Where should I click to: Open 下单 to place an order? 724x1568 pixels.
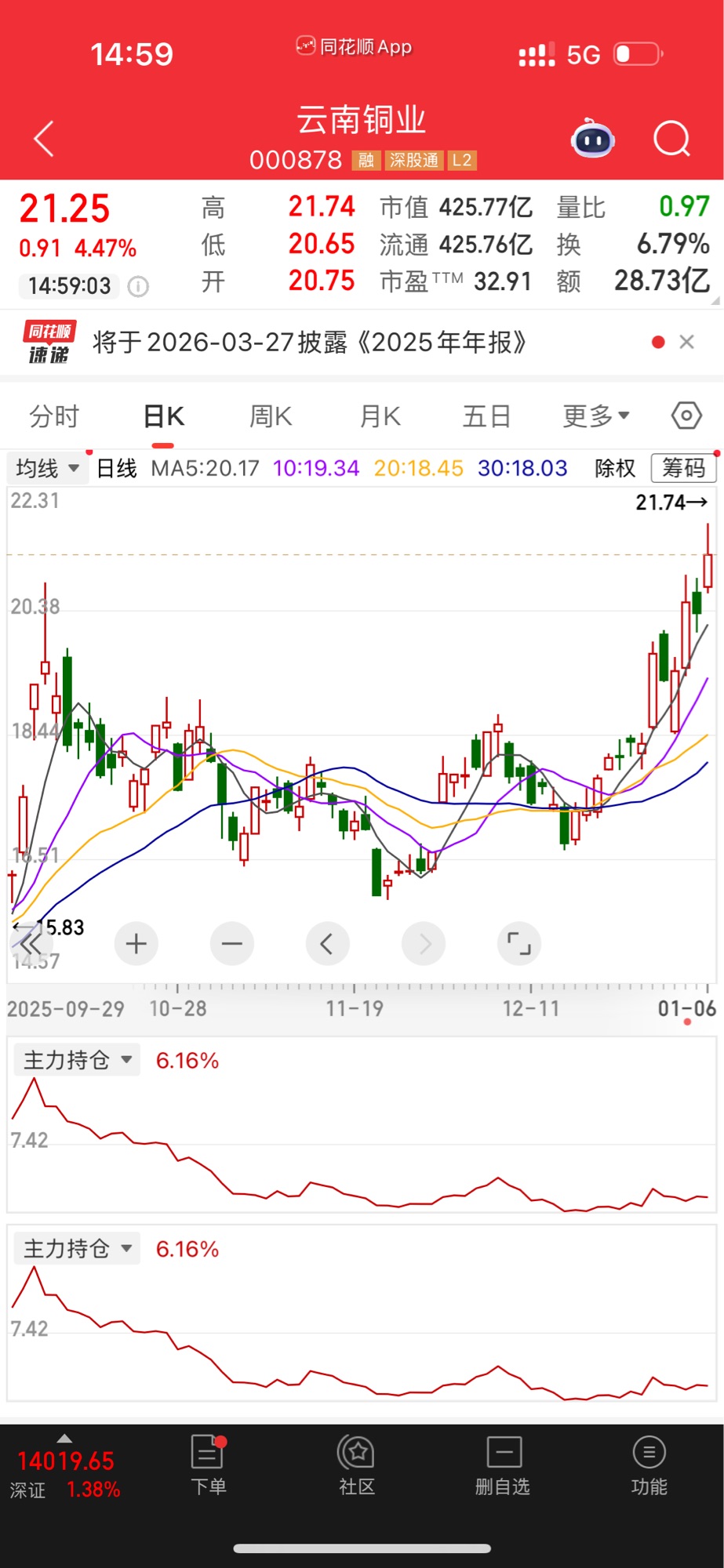click(209, 1465)
